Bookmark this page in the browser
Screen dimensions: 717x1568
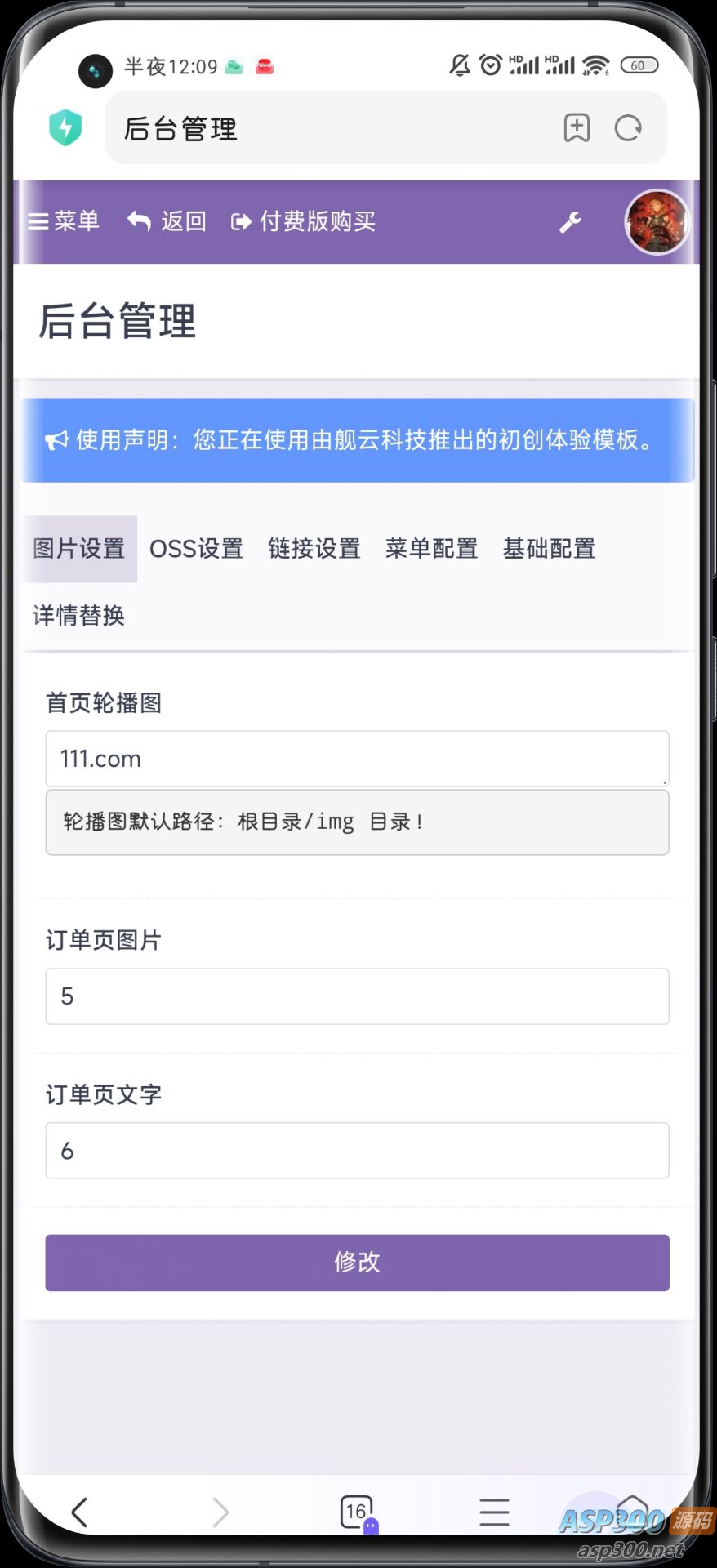(x=577, y=128)
